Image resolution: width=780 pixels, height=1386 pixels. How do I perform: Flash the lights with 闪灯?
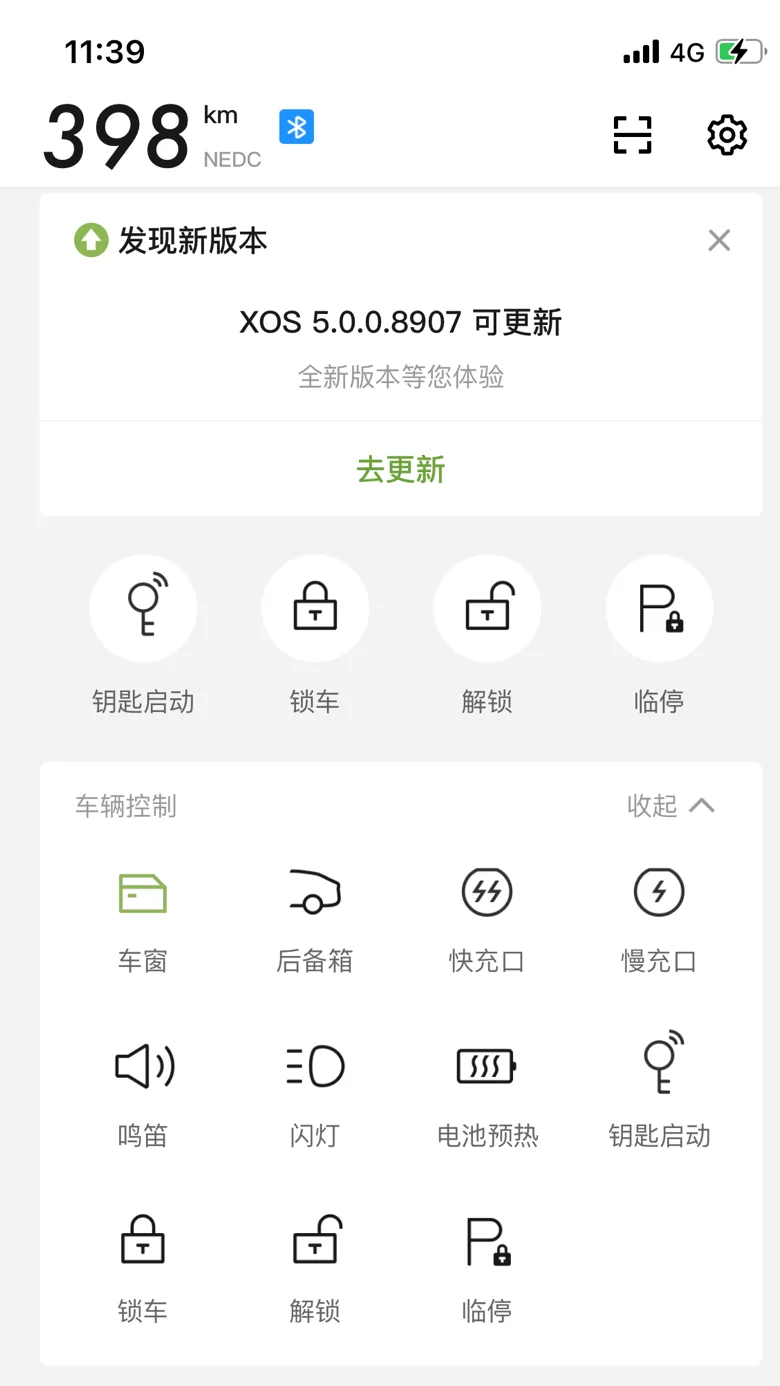click(x=315, y=1092)
